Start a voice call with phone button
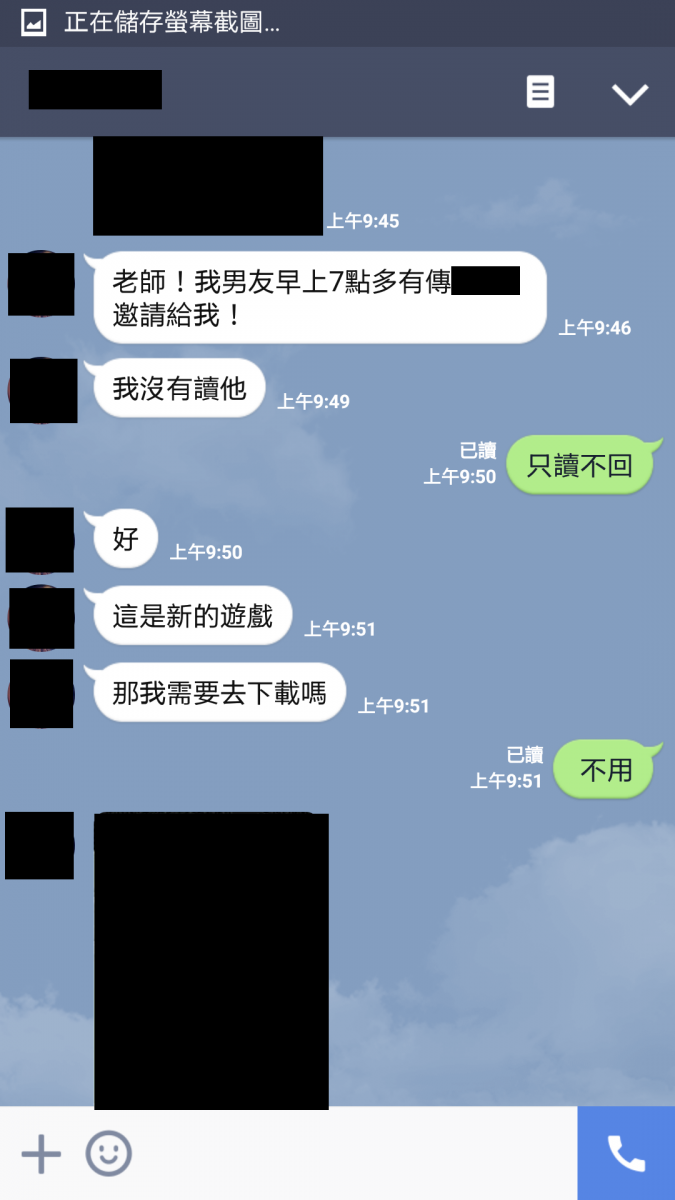Image resolution: width=675 pixels, height=1200 pixels. (626, 1153)
